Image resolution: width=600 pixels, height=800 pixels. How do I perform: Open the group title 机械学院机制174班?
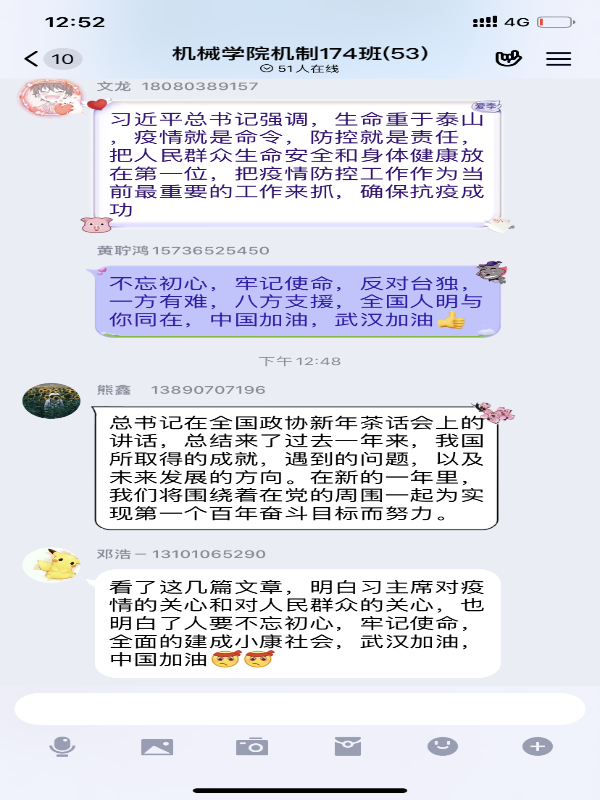(300, 51)
